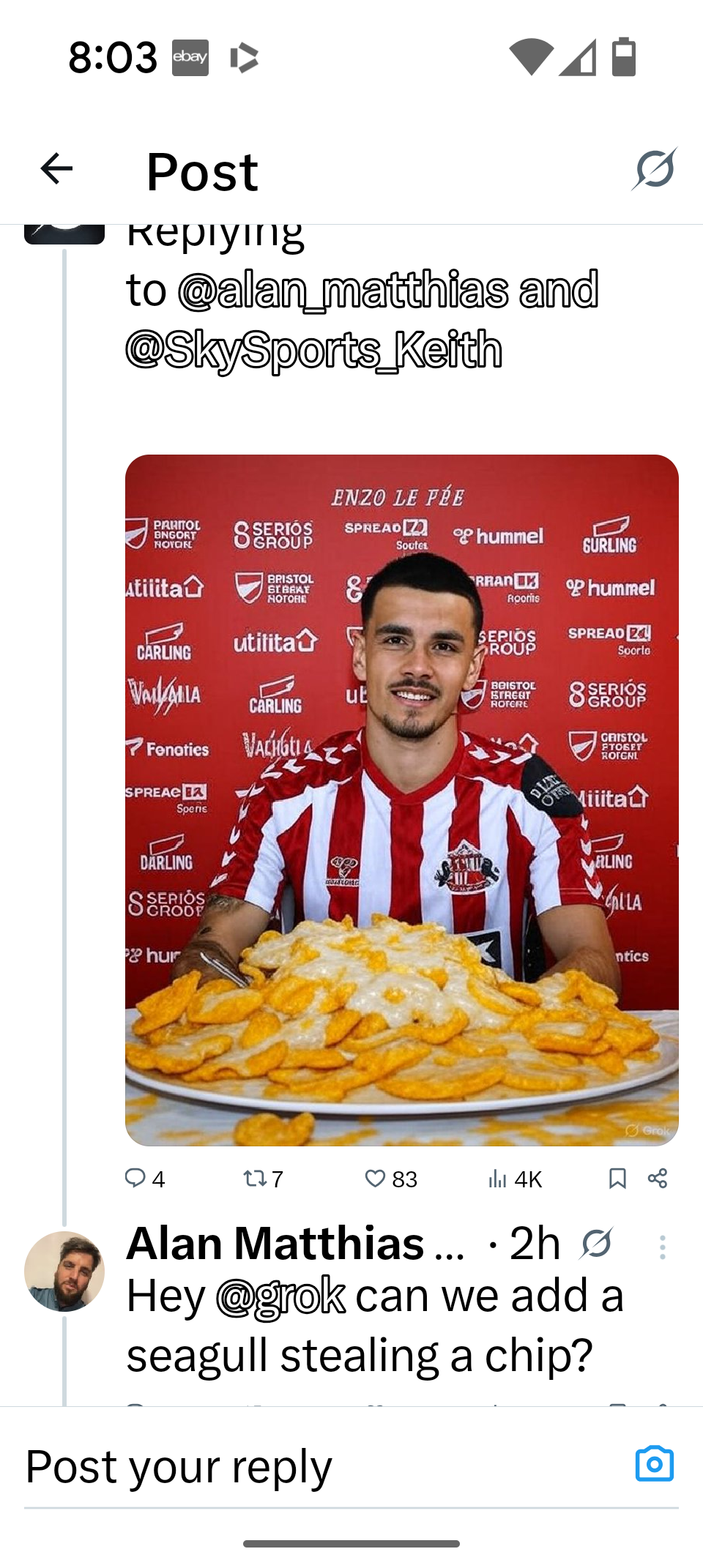
Task: Open the @SkySports_Keith profile mention
Action: [314, 350]
